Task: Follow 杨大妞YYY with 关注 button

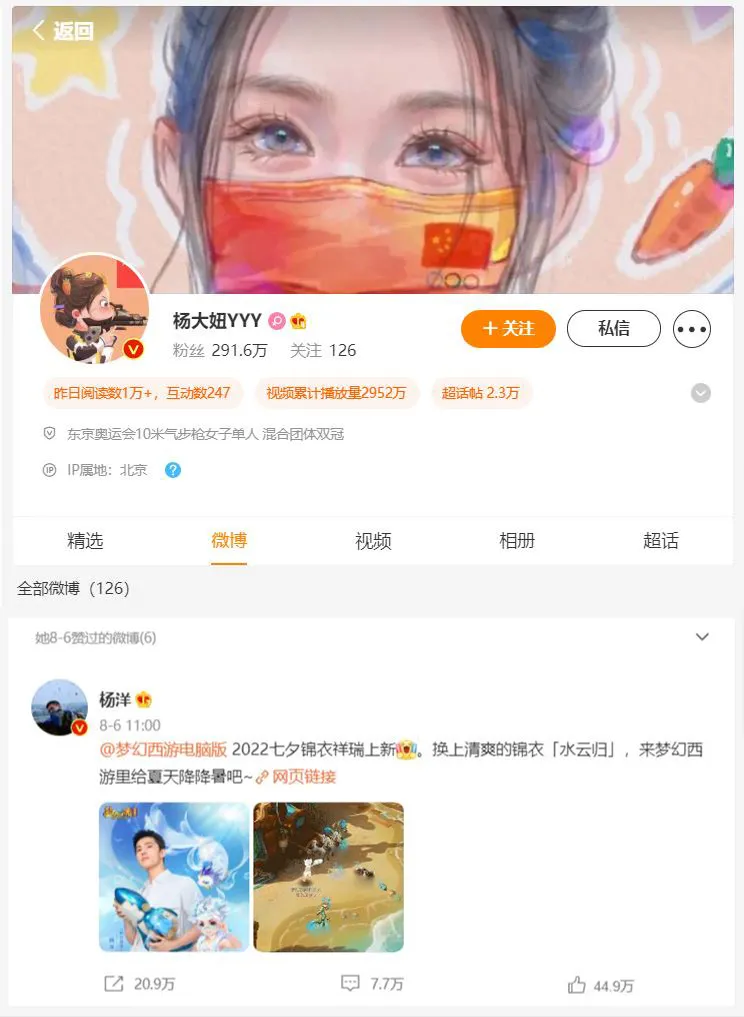Action: (508, 328)
